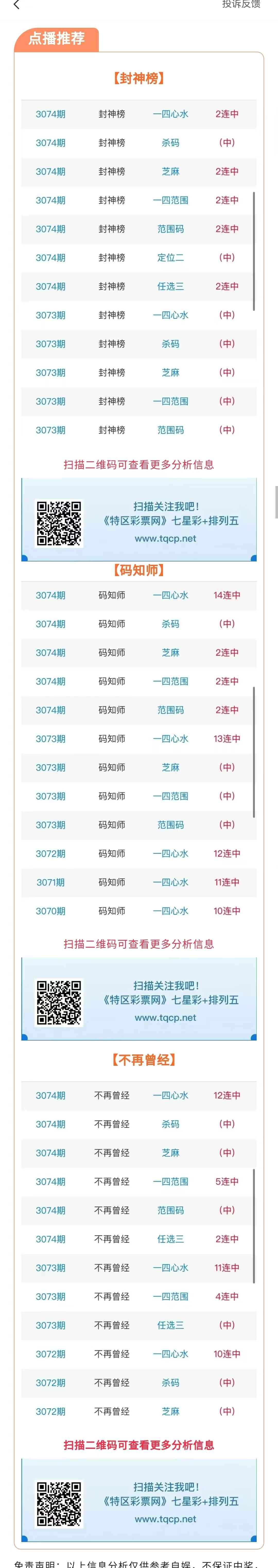Open the 投诉反馈 complaint feedback link

pyautogui.click(x=241, y=4)
